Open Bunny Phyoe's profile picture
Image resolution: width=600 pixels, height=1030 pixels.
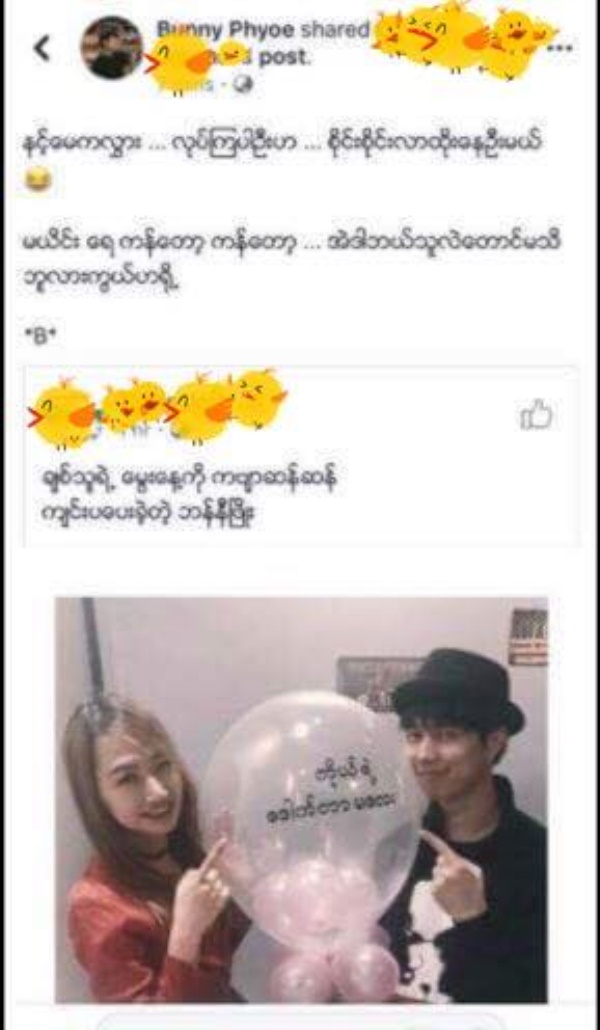111,48
